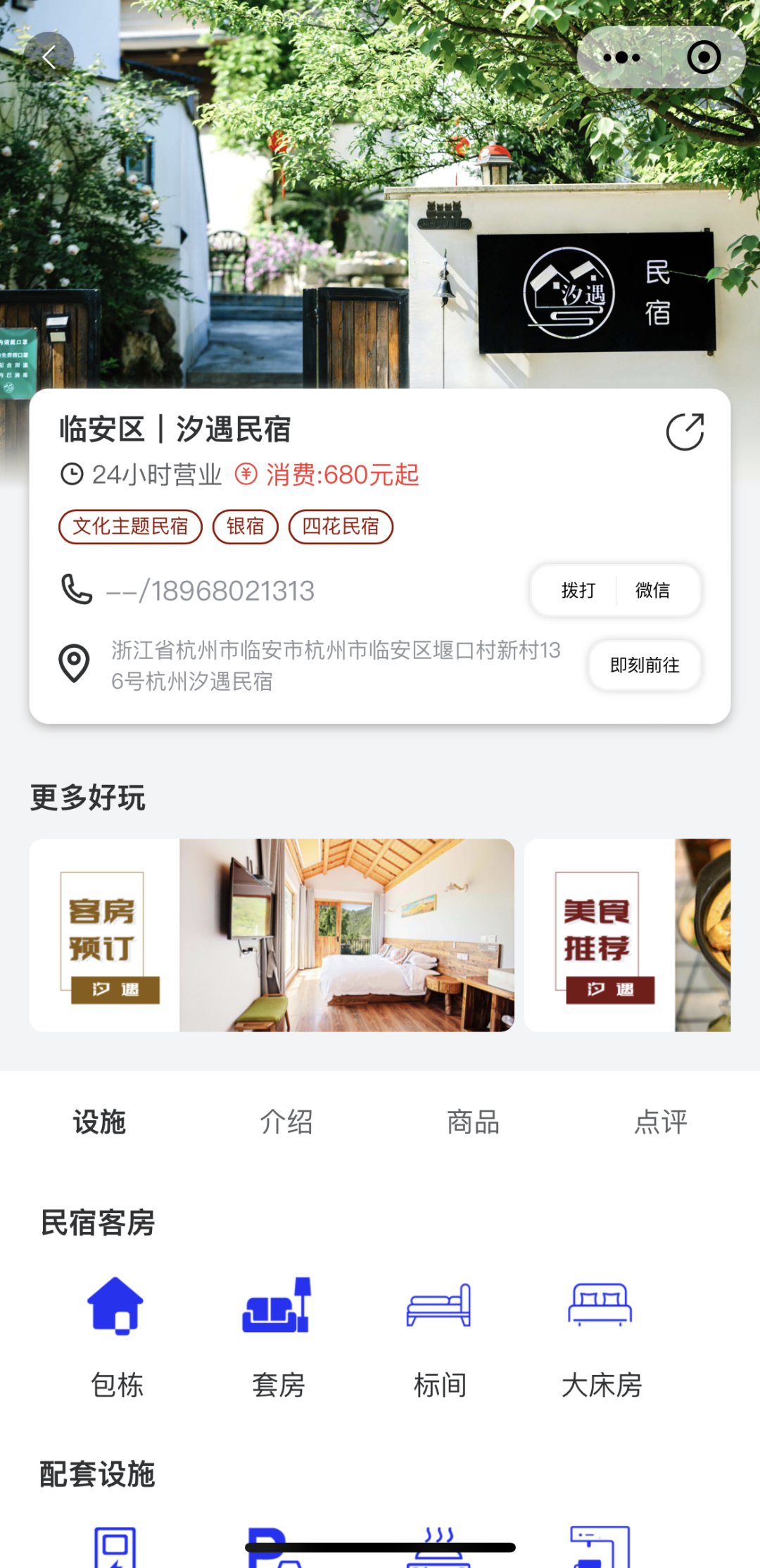Close the mini program with circle icon
This screenshot has height=1568, width=760.
click(x=704, y=57)
